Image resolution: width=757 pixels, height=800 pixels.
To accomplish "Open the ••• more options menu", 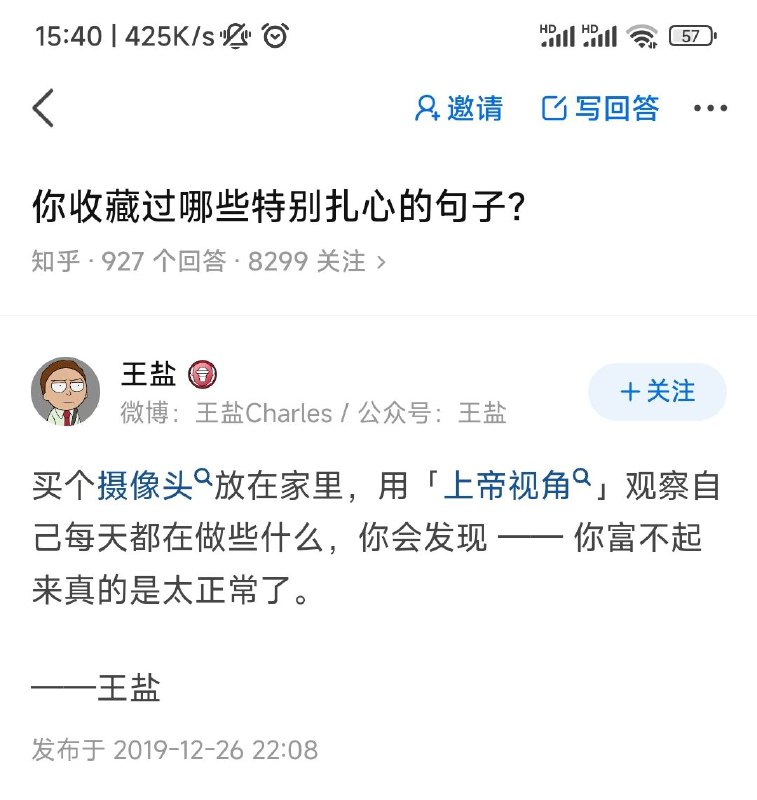I will (x=710, y=107).
